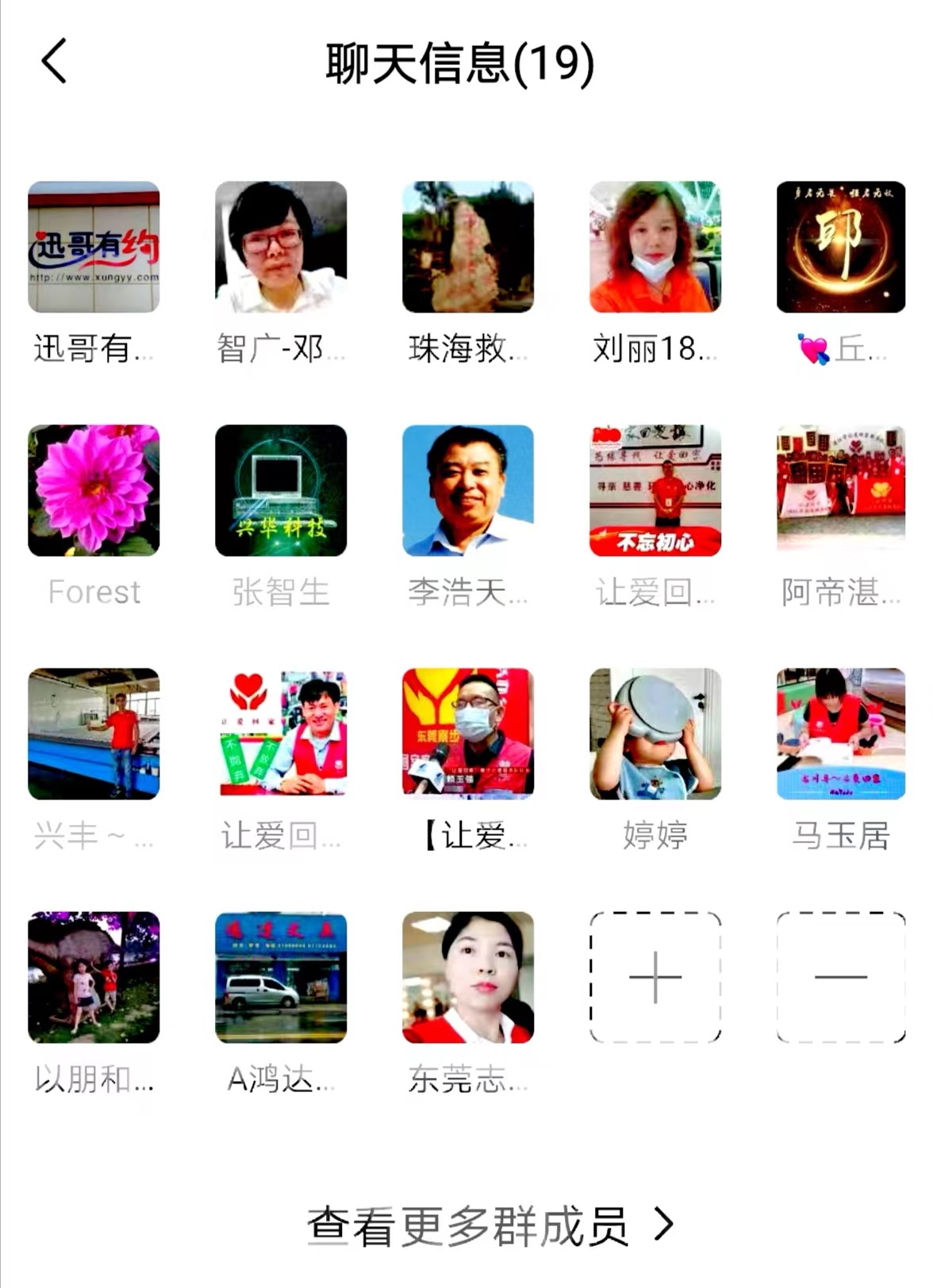933x1288 pixels.
Task: Open member Forest's profile
Action: pyautogui.click(x=94, y=490)
